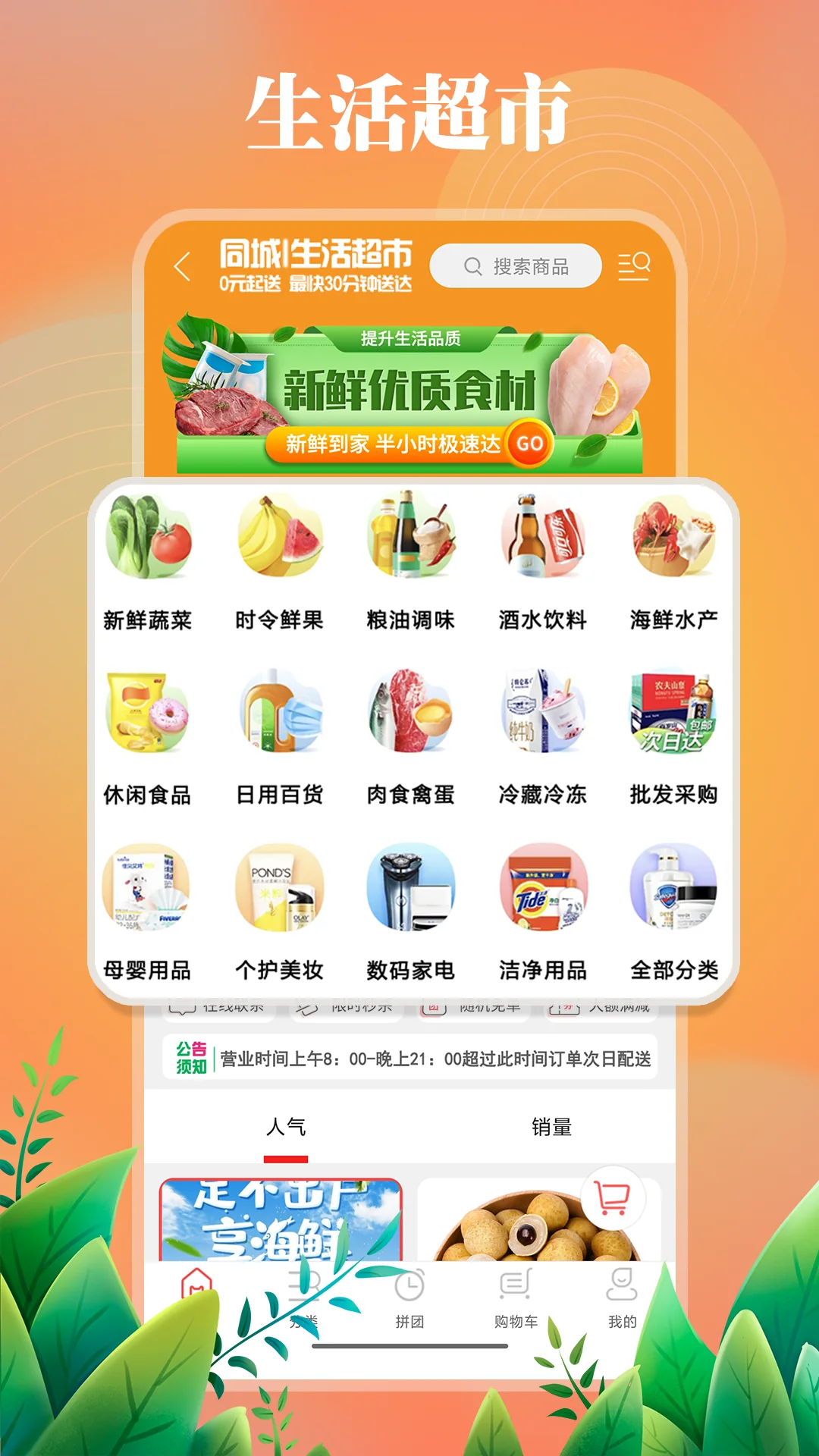Open the filter list icon beside the search bar
This screenshot has width=819, height=1456.
pyautogui.click(x=634, y=265)
